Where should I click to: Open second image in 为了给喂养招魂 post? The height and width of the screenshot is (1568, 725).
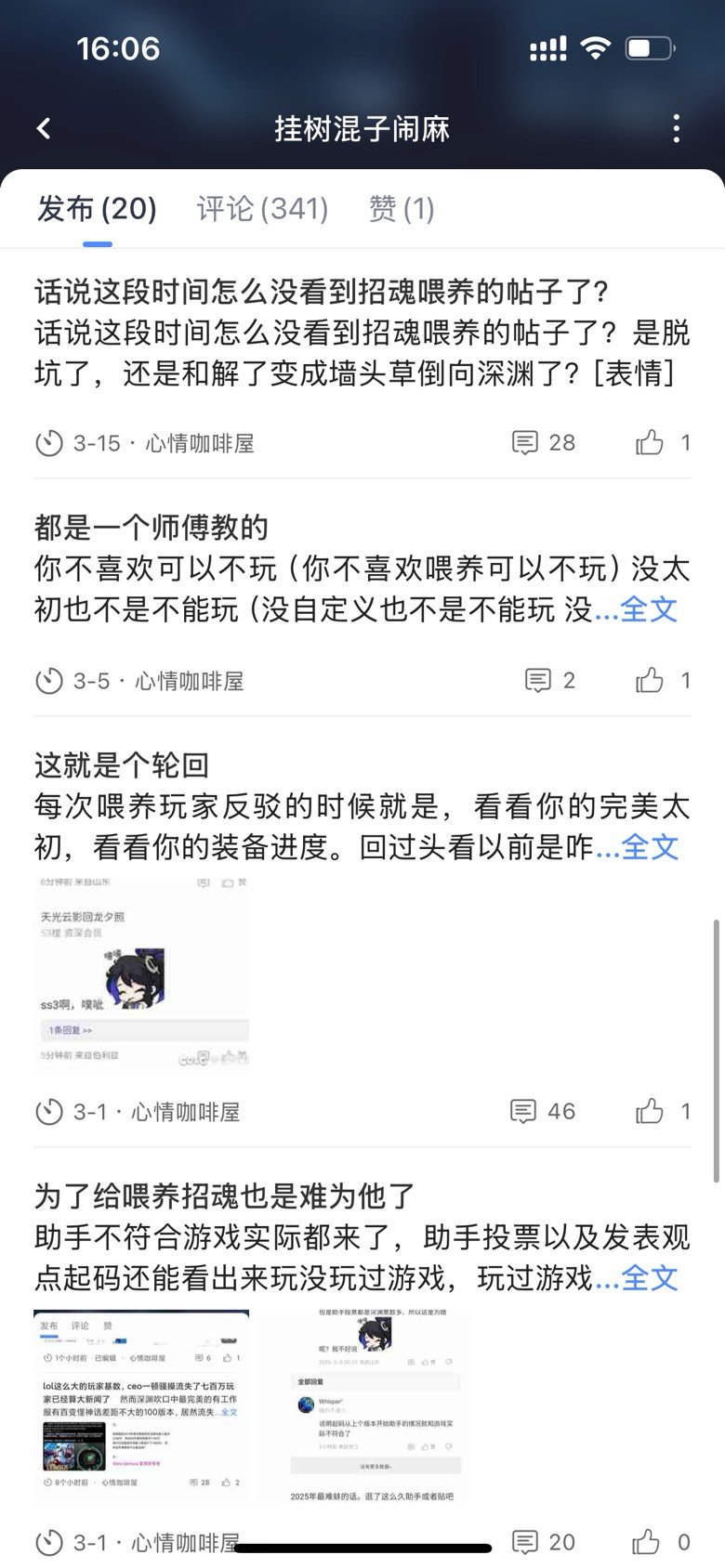362,1405
